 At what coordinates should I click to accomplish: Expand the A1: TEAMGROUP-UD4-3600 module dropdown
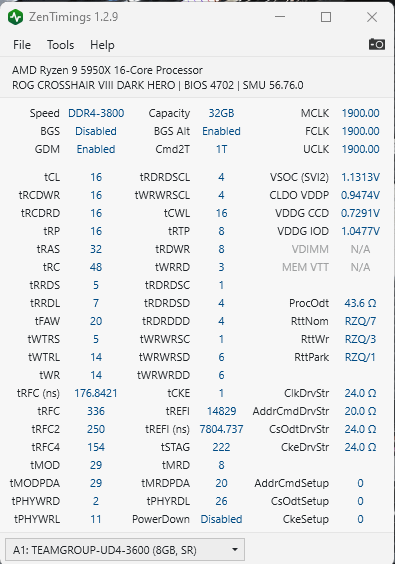point(125,550)
